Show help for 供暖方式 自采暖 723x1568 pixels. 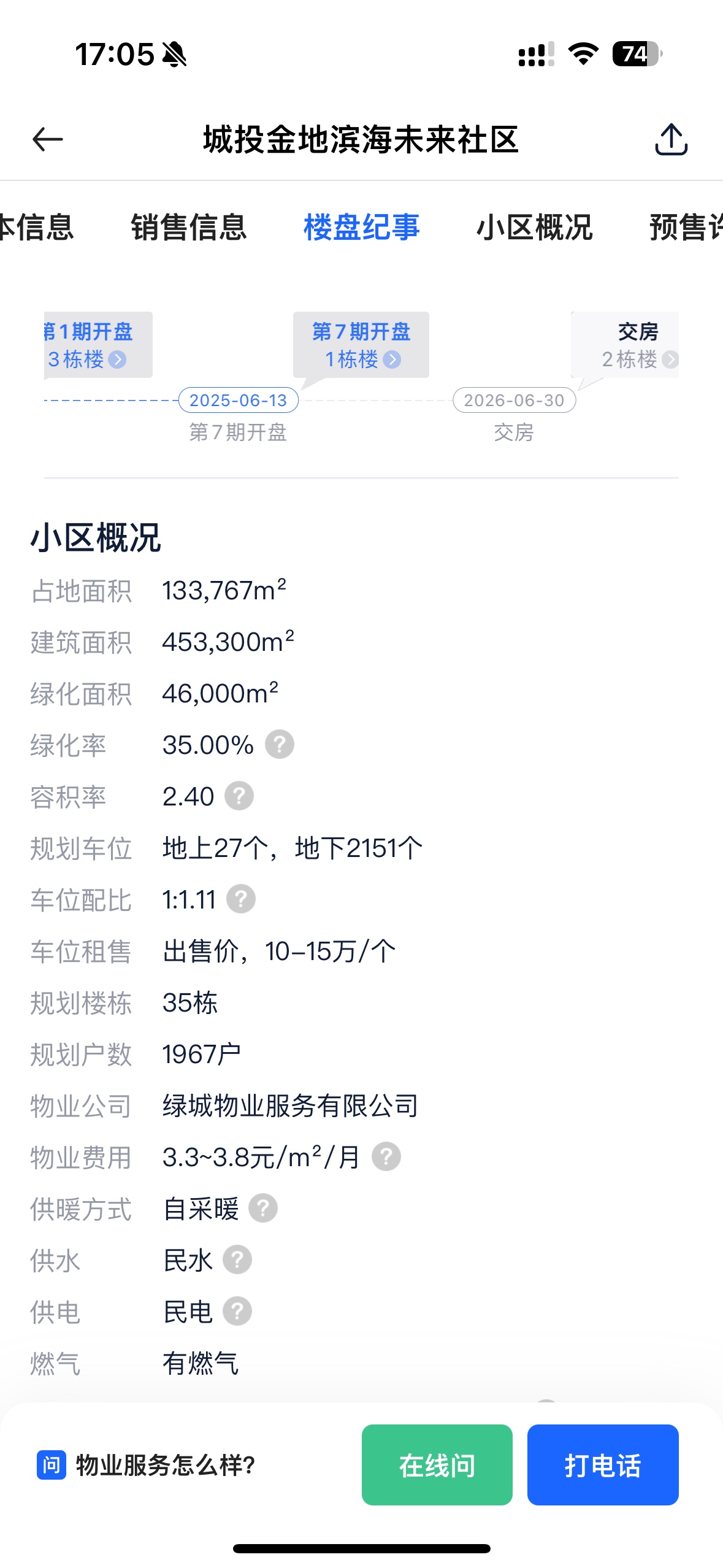[263, 1209]
